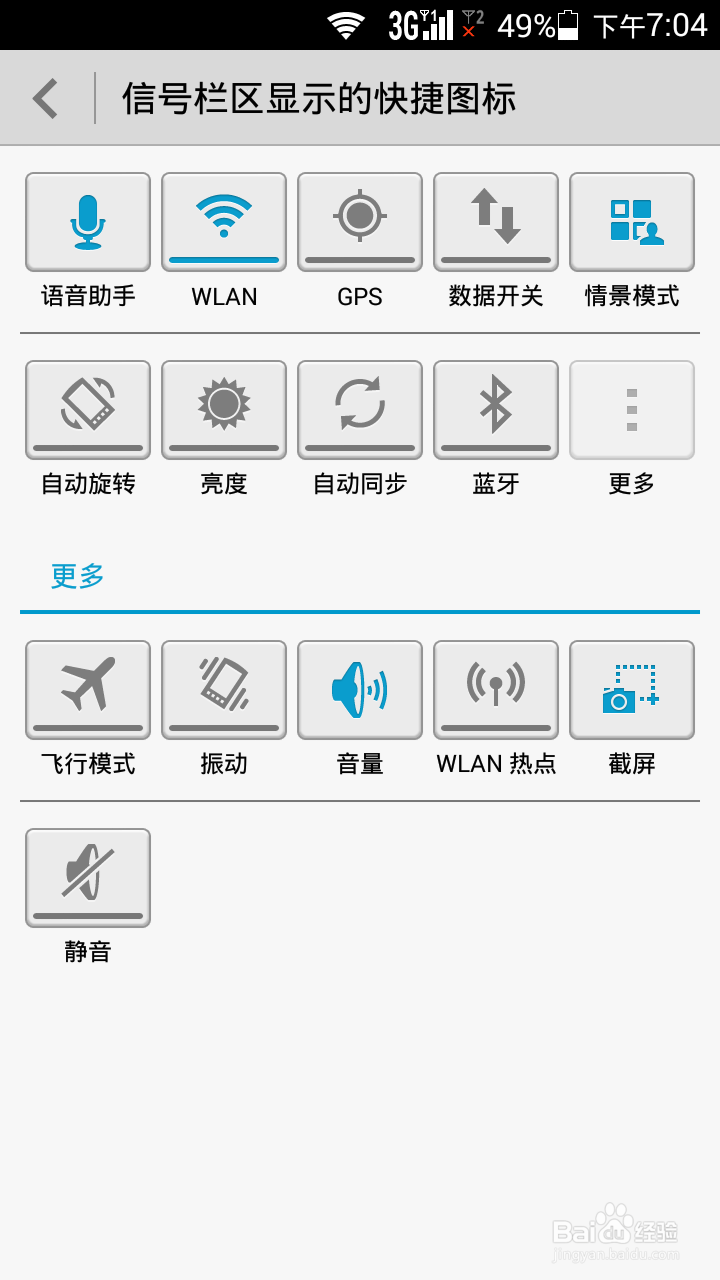Select the 自动同步 auto-sync icon
The width and height of the screenshot is (720, 1280).
tap(360, 410)
